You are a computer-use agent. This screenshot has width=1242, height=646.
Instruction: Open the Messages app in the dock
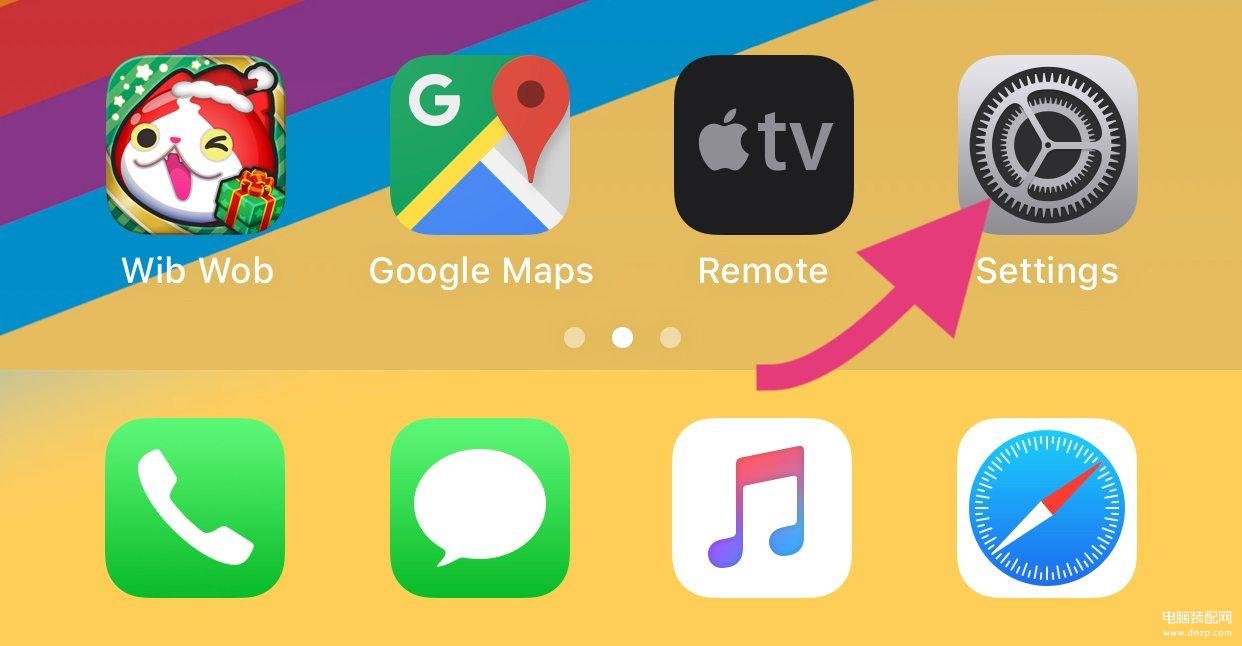[x=480, y=507]
